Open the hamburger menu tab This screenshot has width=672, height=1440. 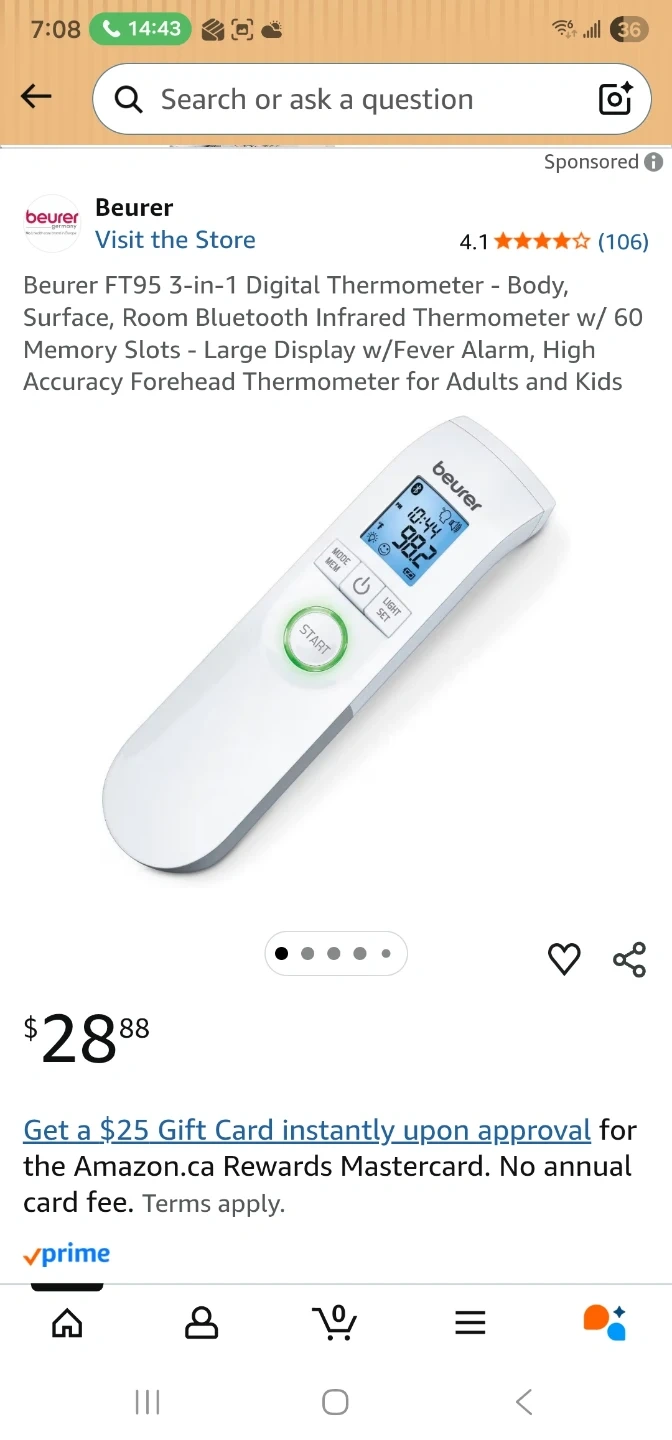pyautogui.click(x=470, y=1323)
